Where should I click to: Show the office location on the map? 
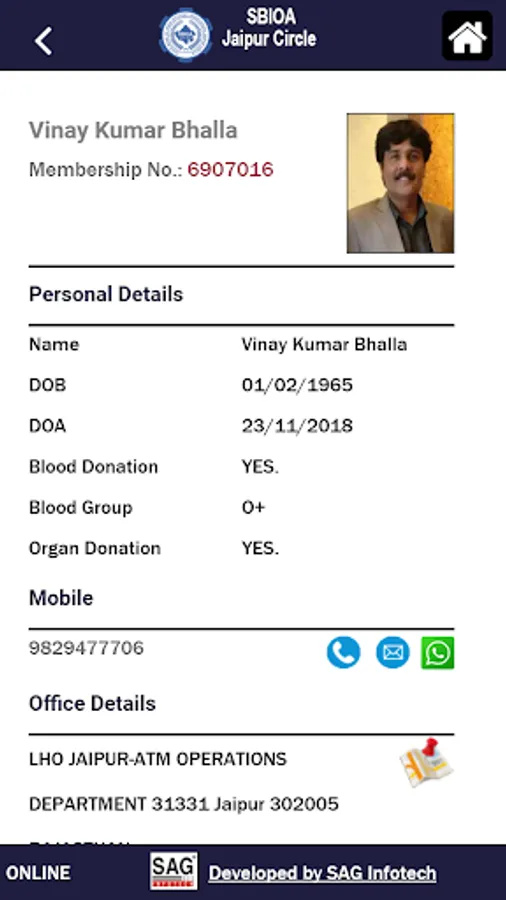pos(426,762)
